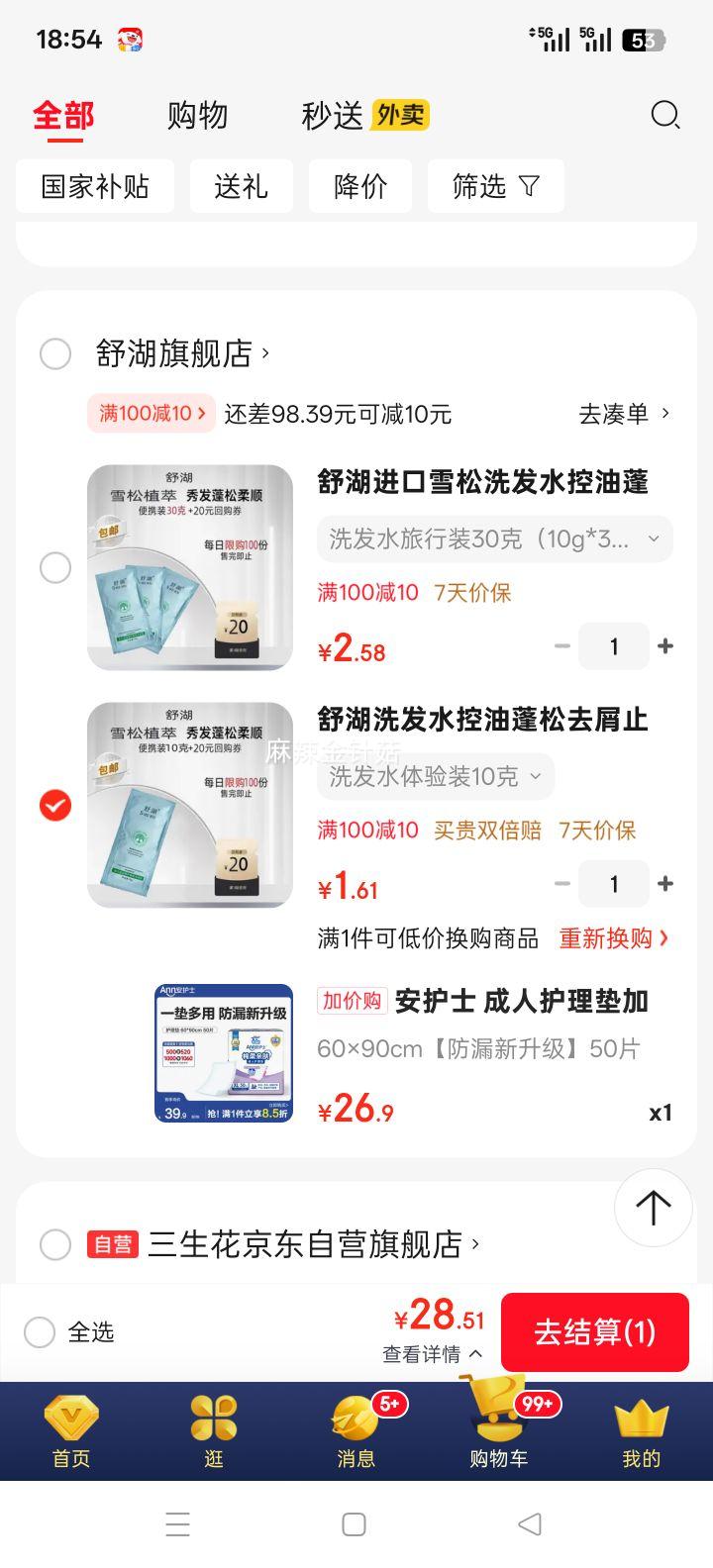This screenshot has height=1568, width=713.
Task: Enable 全选 to select all items
Action: point(40,1332)
